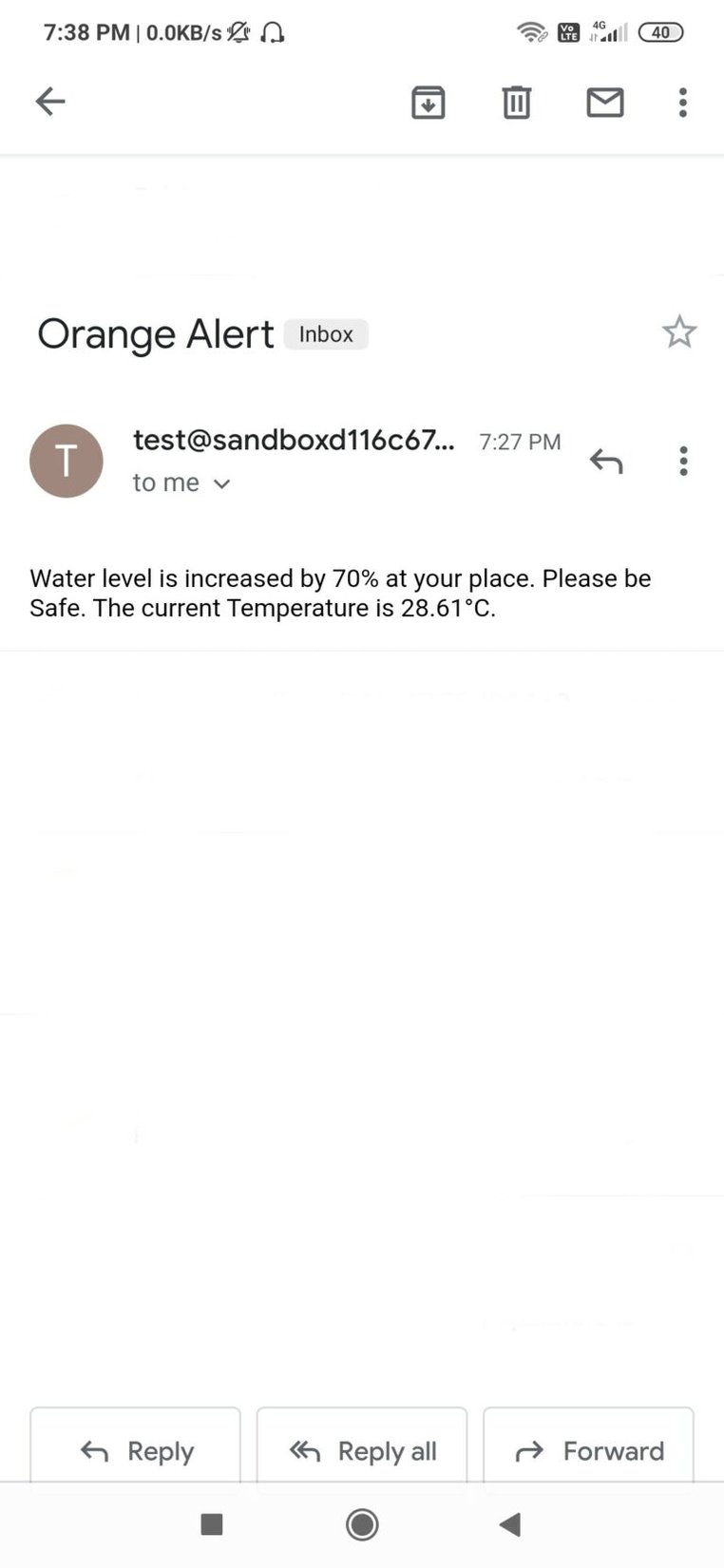
Task: Open the sender's avatar with letter T
Action: tap(67, 461)
